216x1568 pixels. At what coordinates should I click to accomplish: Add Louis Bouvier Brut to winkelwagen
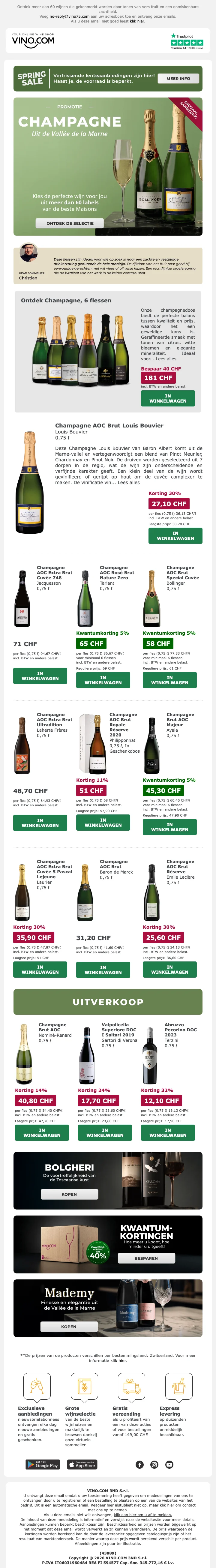click(175, 536)
